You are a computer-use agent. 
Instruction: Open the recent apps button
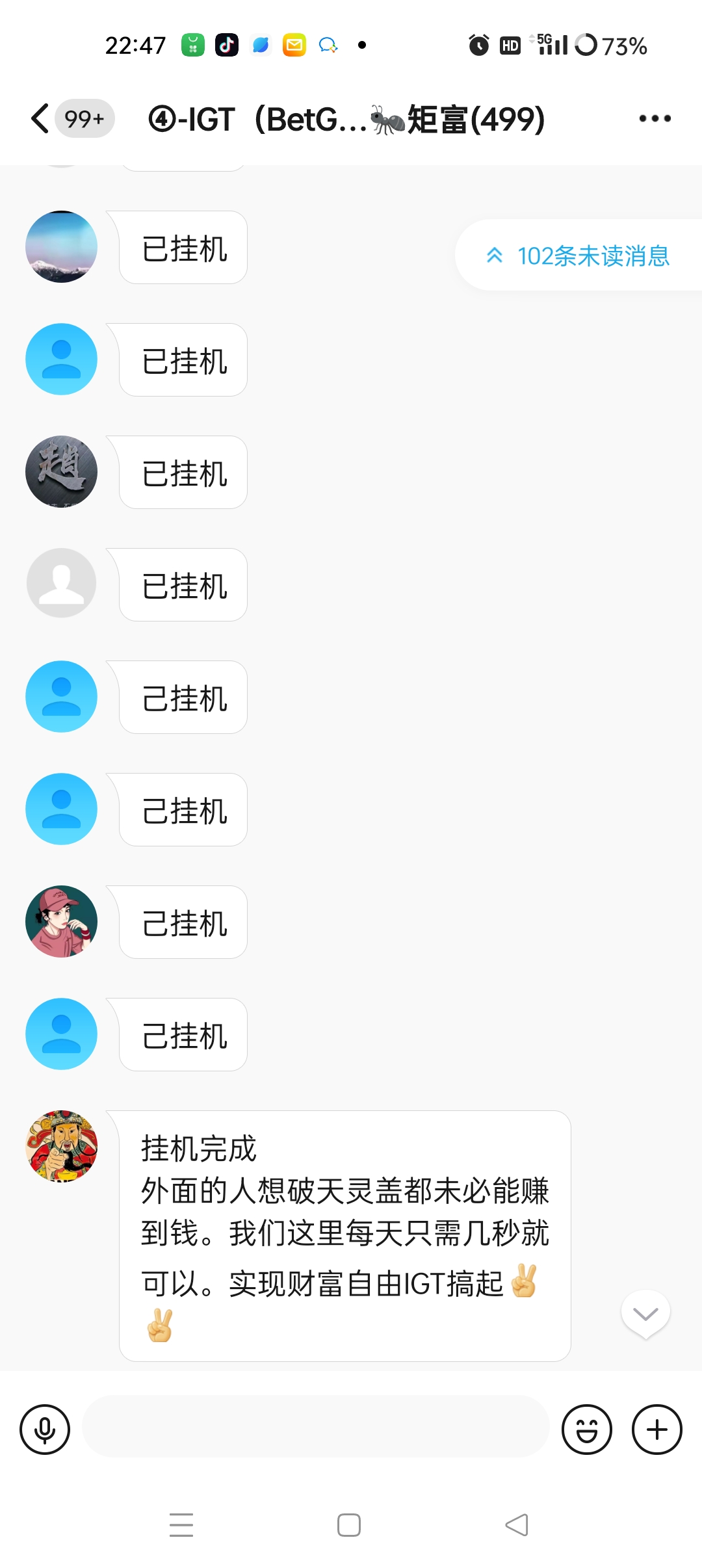[181, 1525]
